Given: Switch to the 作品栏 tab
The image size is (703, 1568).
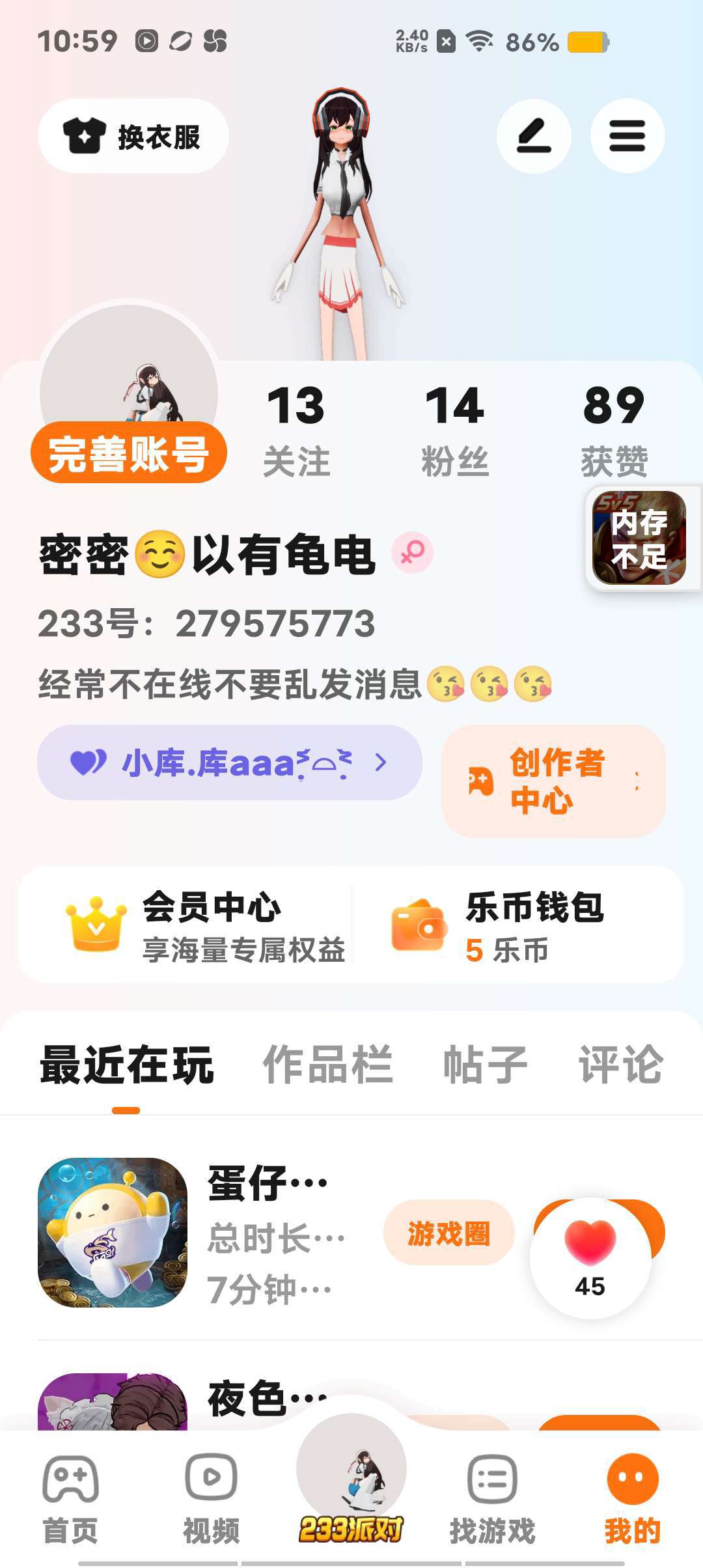Looking at the screenshot, I should (327, 1065).
